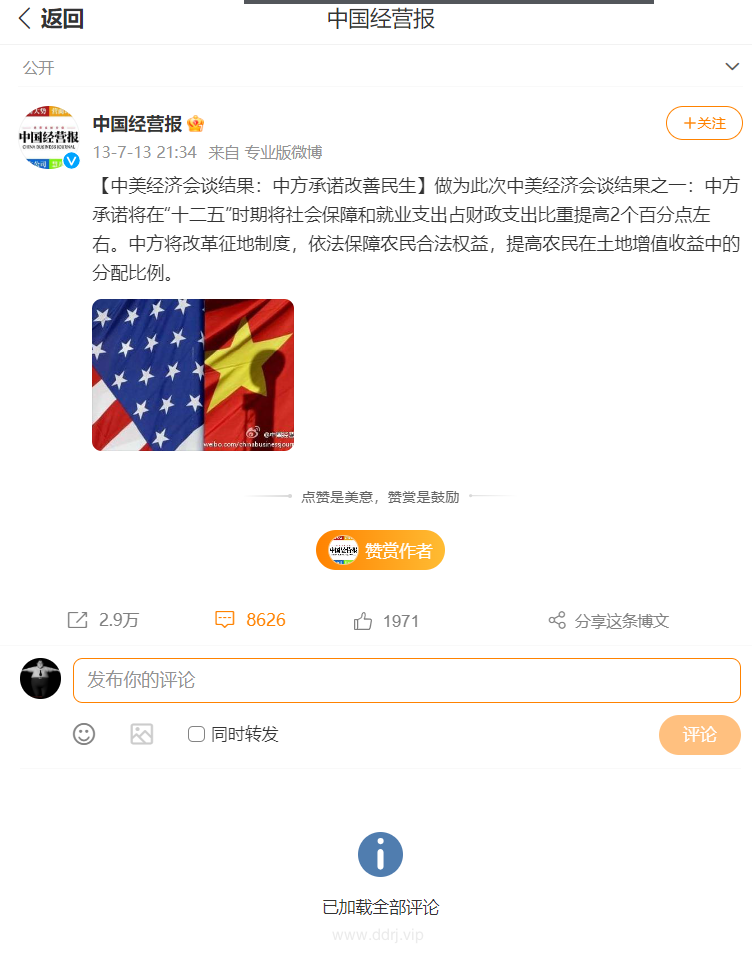
Task: Open the 8626 comments
Action: (x=251, y=620)
